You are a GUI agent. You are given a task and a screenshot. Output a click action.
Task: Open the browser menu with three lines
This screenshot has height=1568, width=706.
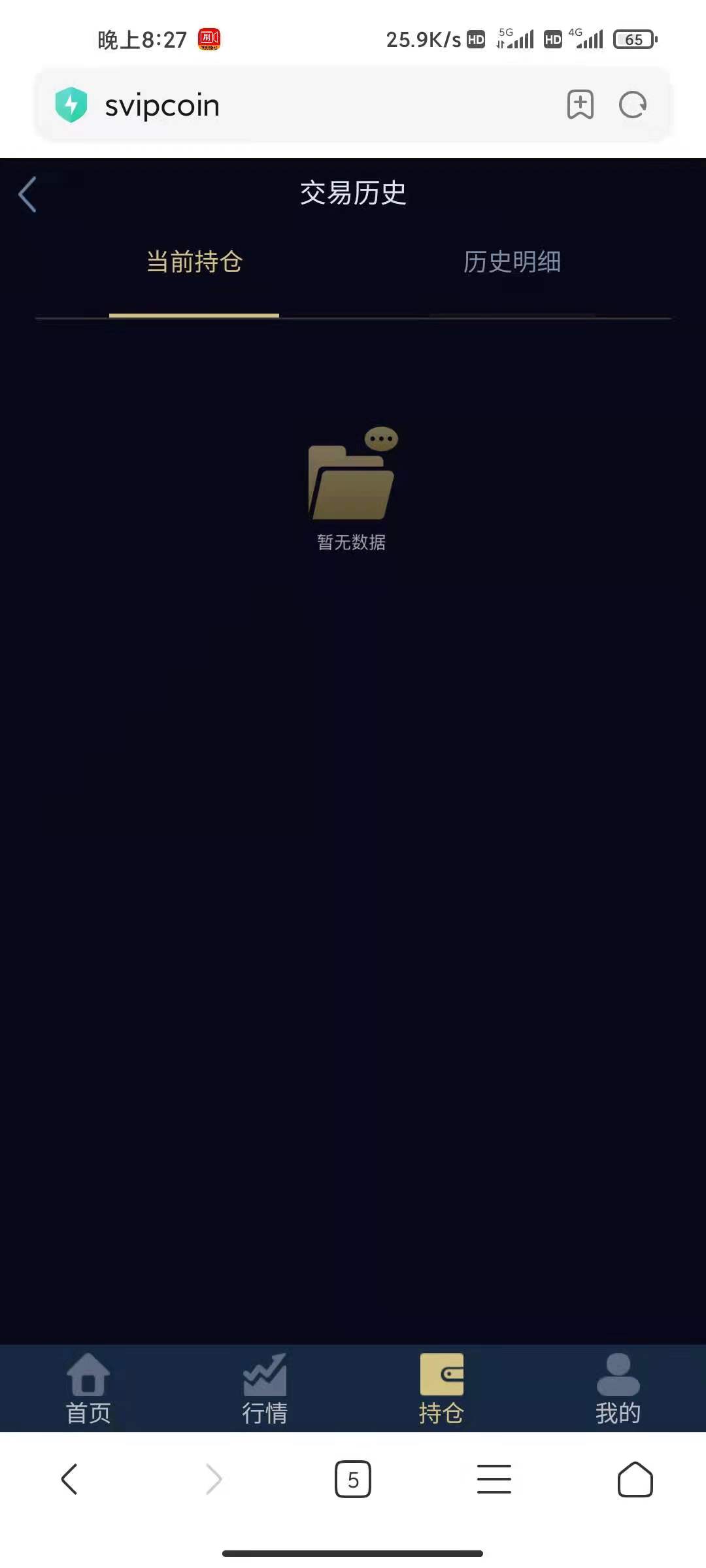point(494,1479)
